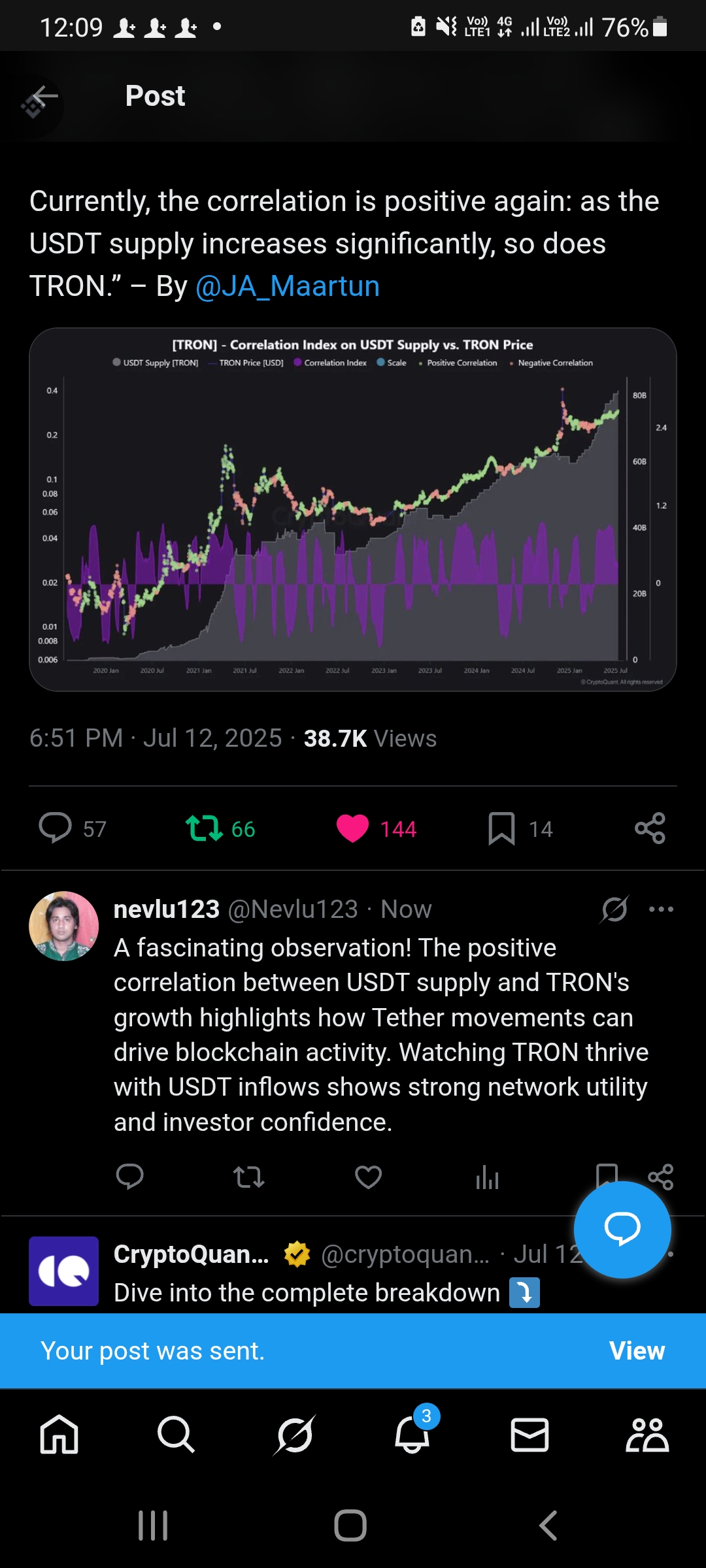Repost nevlu123's reply
Image resolution: width=706 pixels, height=1568 pixels.
tap(248, 1177)
